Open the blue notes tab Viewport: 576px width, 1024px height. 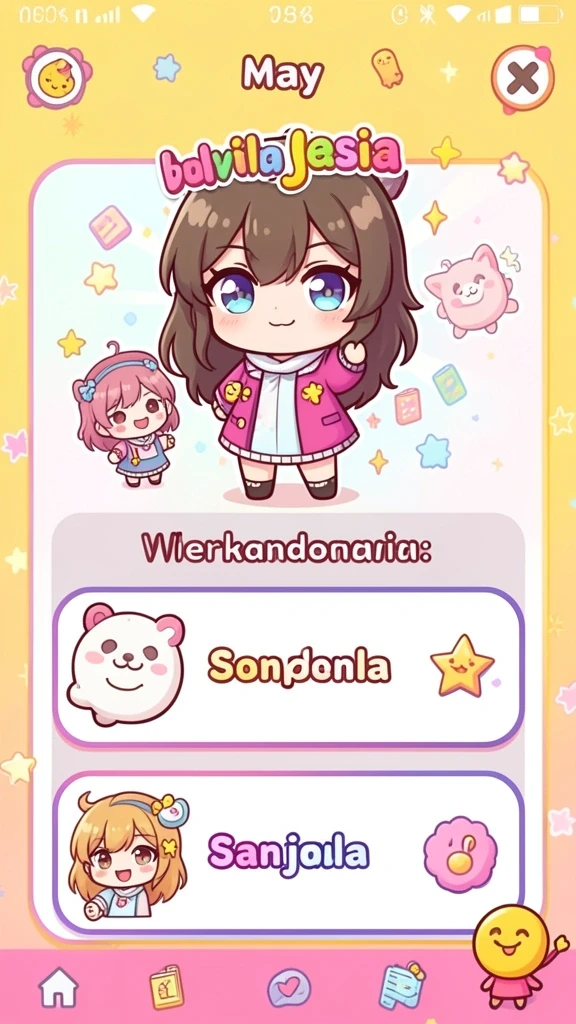(x=402, y=984)
